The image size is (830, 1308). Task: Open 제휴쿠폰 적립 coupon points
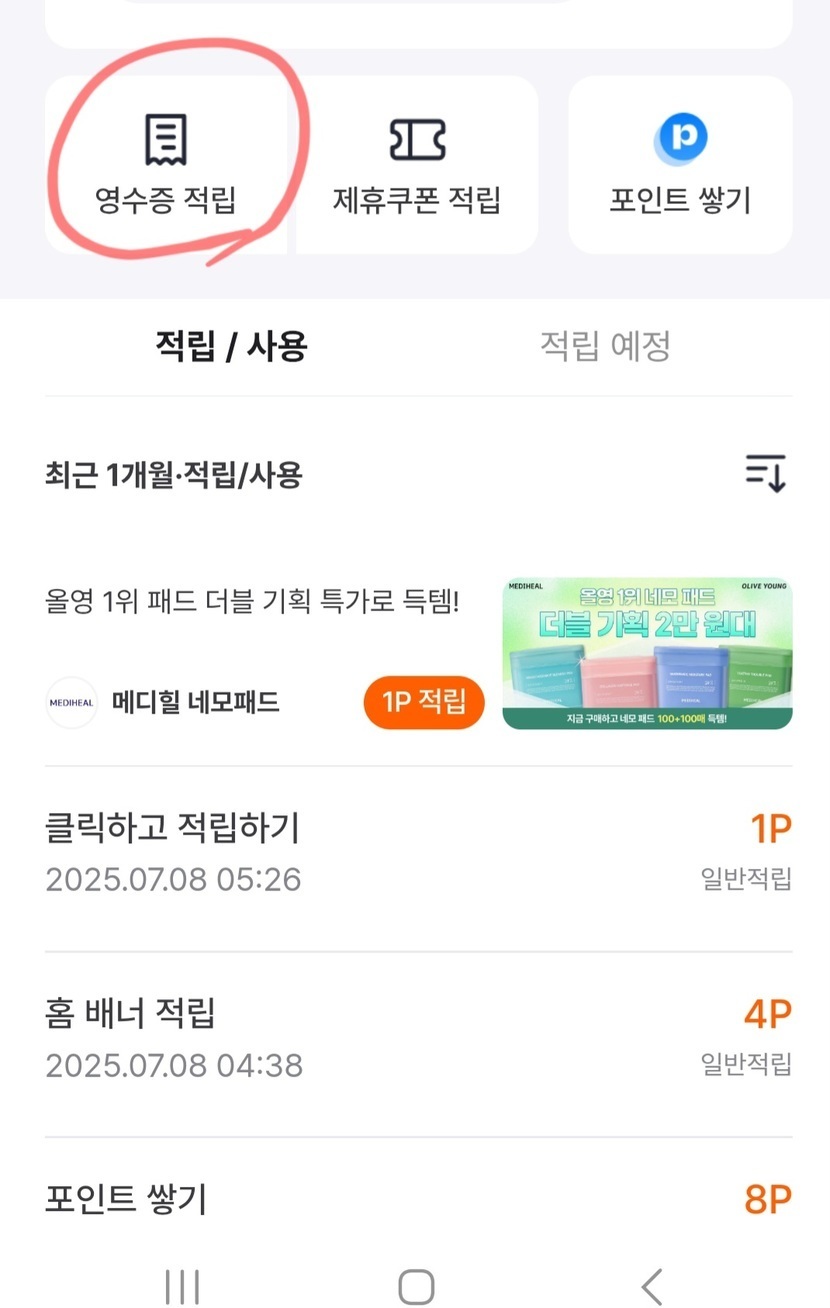(417, 166)
